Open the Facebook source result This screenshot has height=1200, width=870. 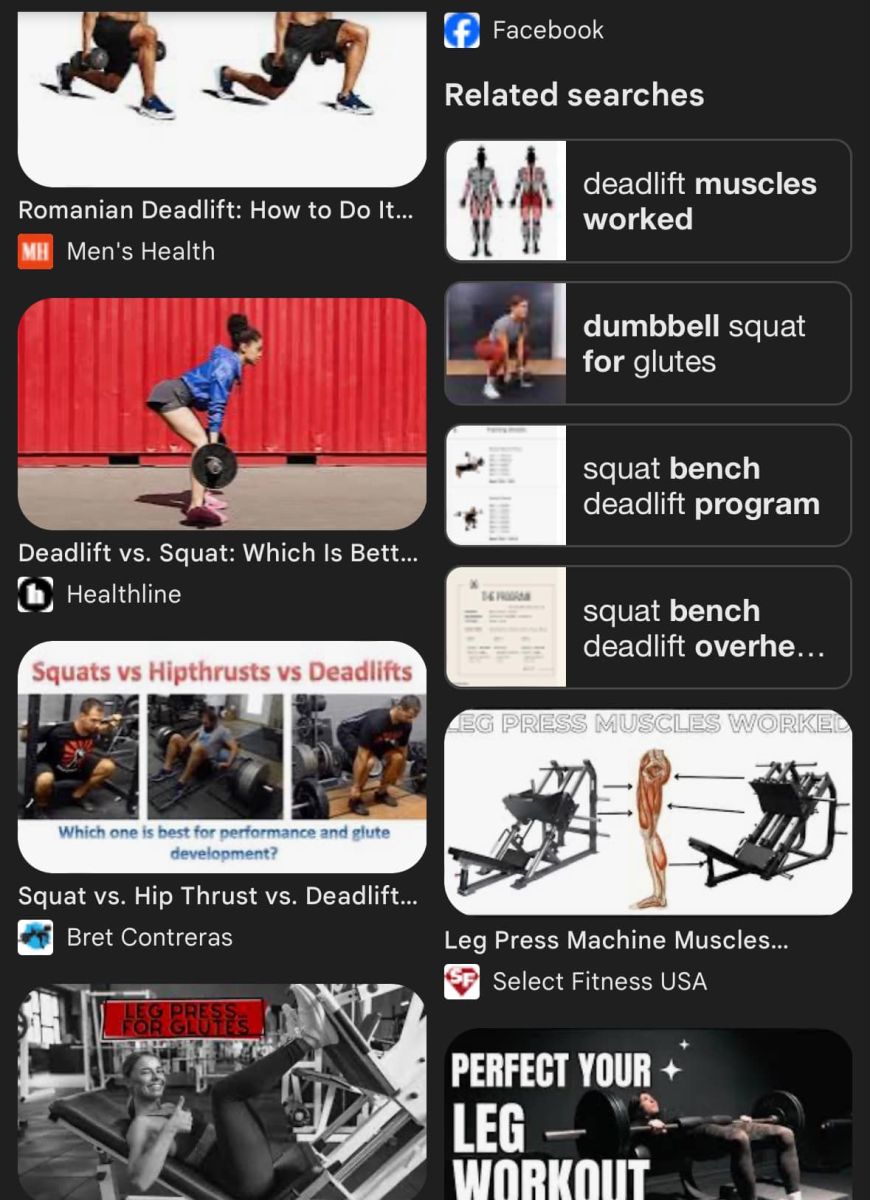(x=547, y=30)
